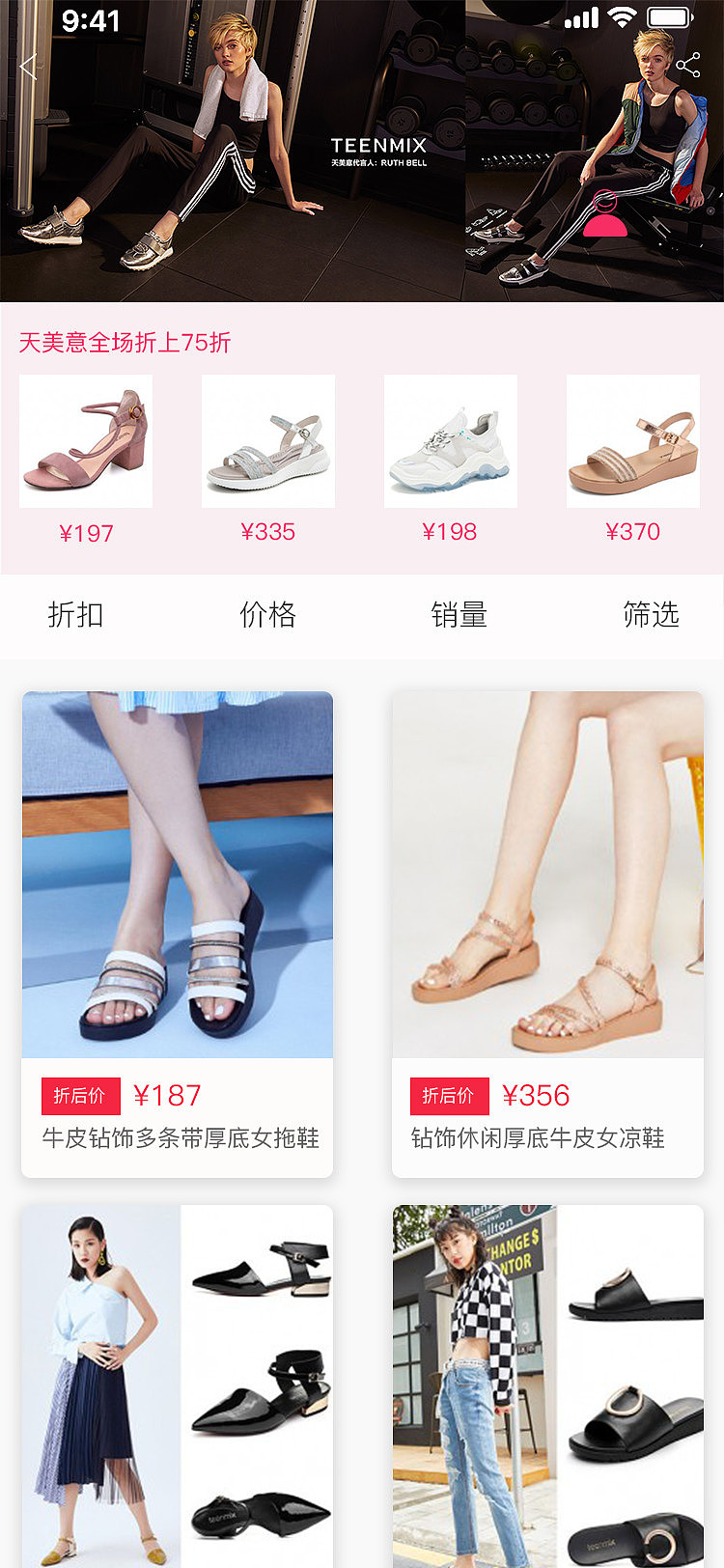Click the red 折后价 badge on the ¥187 item
The height and width of the screenshot is (1568, 724).
click(80, 1096)
